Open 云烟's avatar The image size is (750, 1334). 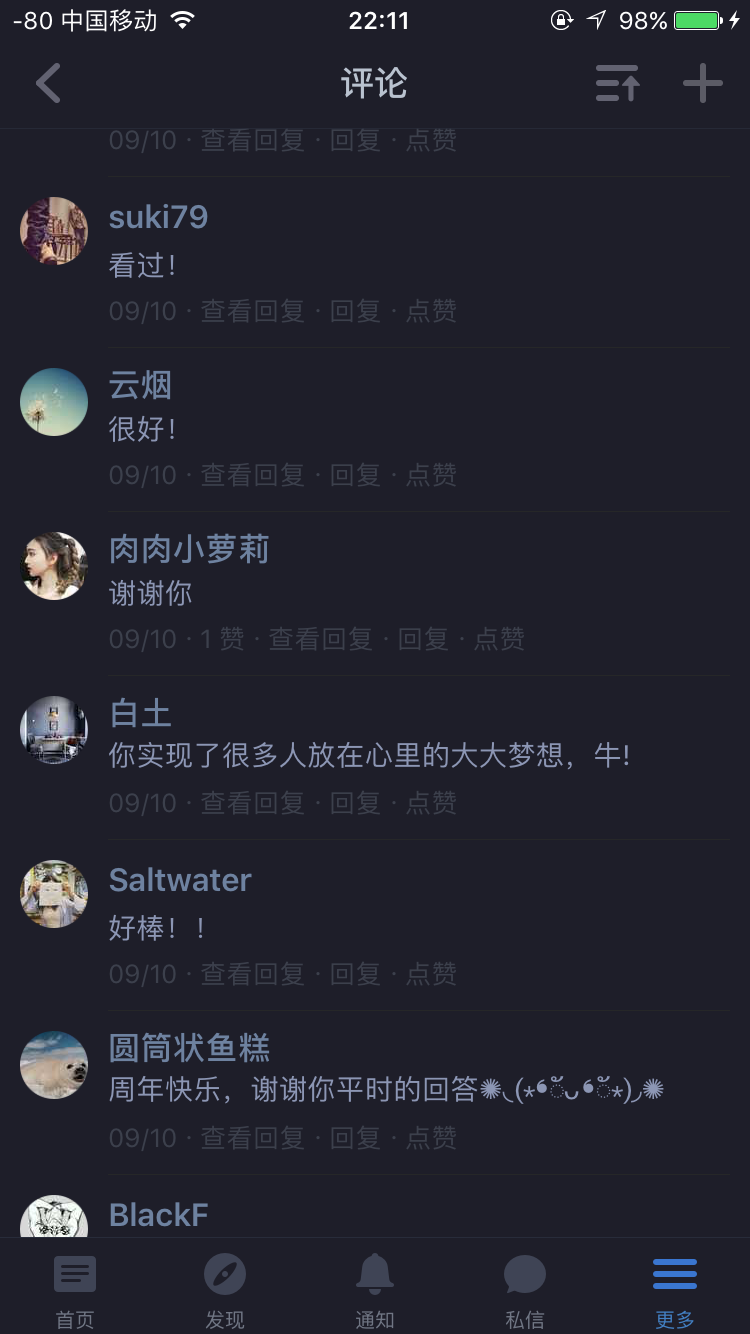(x=54, y=402)
